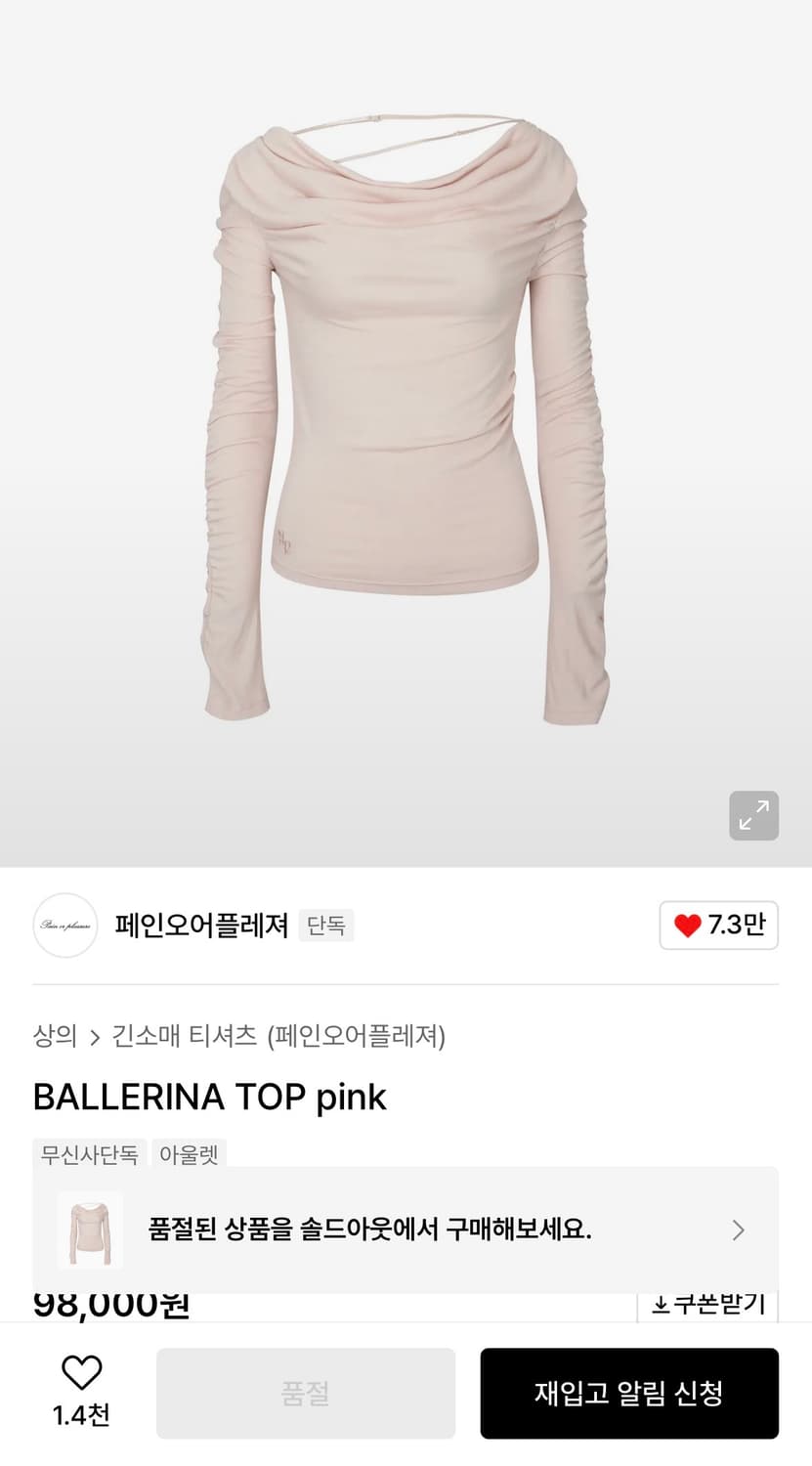Click the 쿠폰받기 download icon
812x1466 pixels.
(x=661, y=1303)
